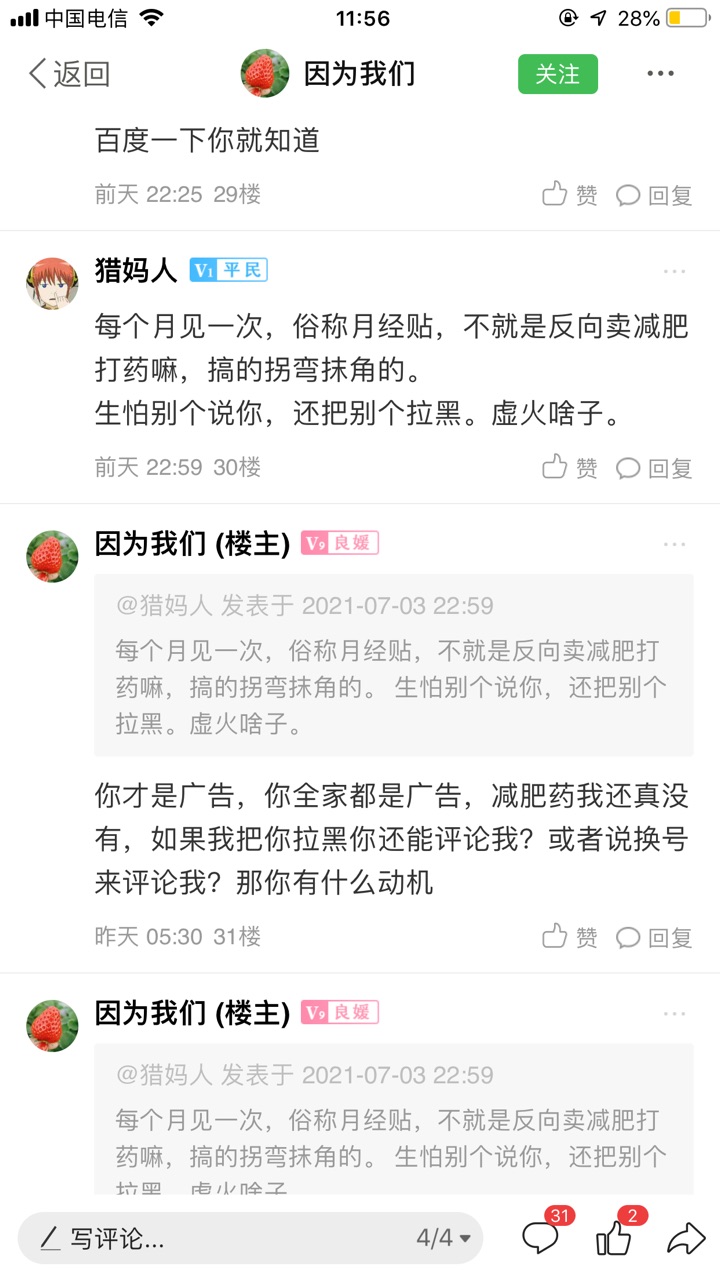Reply to the comment on floor 31
Image resolution: width=720 pixels, height=1280 pixels.
pos(654,937)
